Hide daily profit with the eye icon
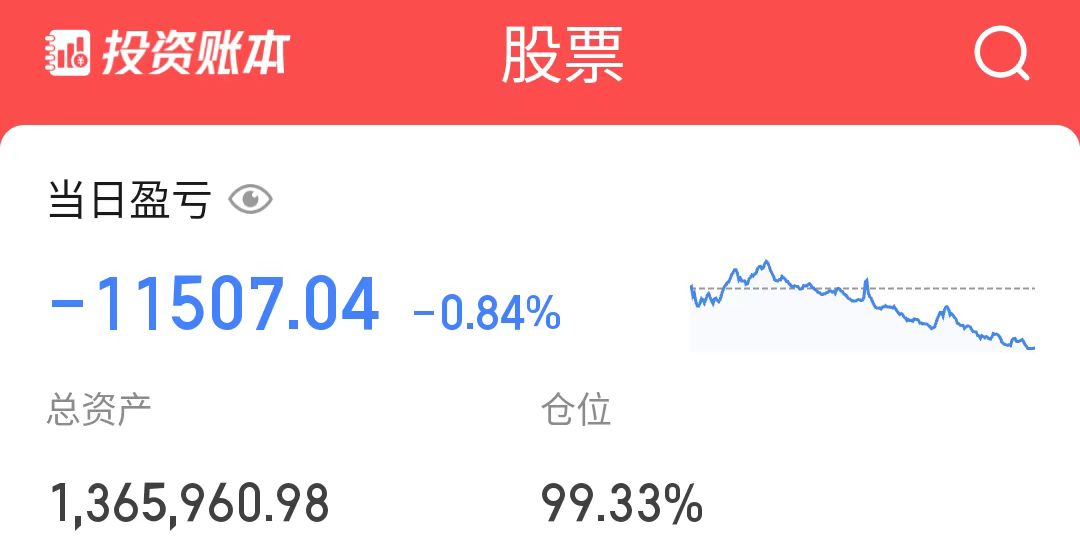The height and width of the screenshot is (546, 1080). pyautogui.click(x=250, y=200)
